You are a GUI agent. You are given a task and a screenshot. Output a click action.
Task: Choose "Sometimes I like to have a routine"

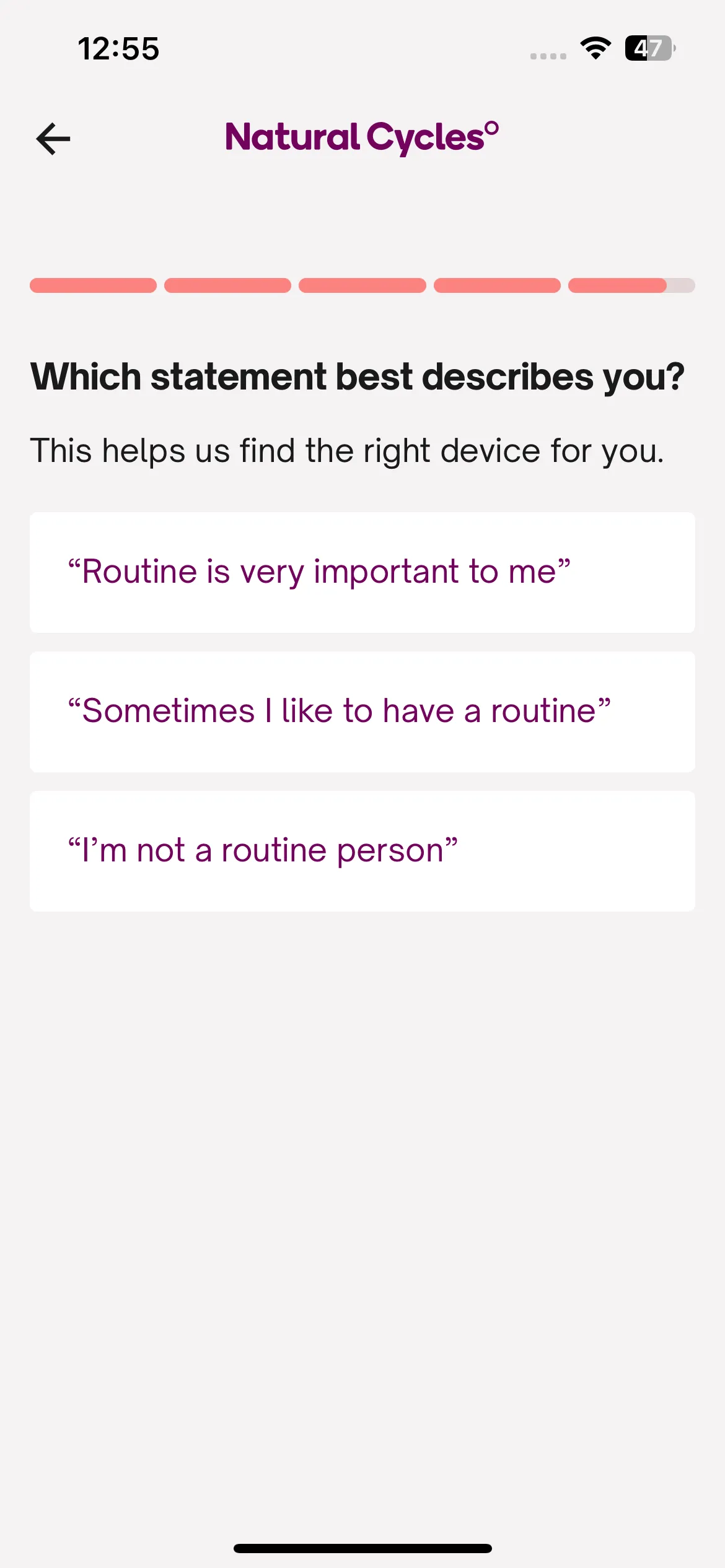tap(362, 712)
